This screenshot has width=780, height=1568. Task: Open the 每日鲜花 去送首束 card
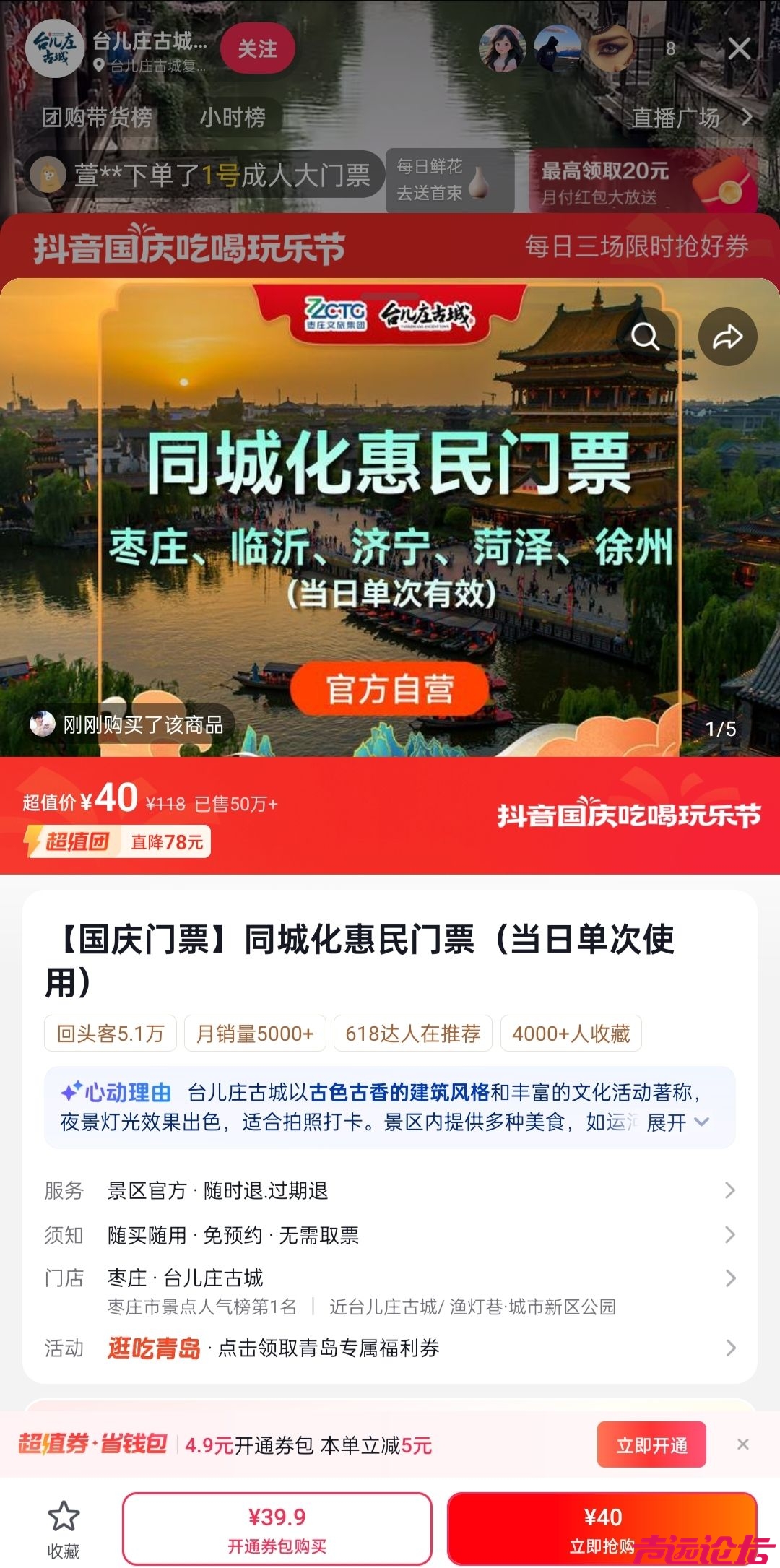point(449,181)
